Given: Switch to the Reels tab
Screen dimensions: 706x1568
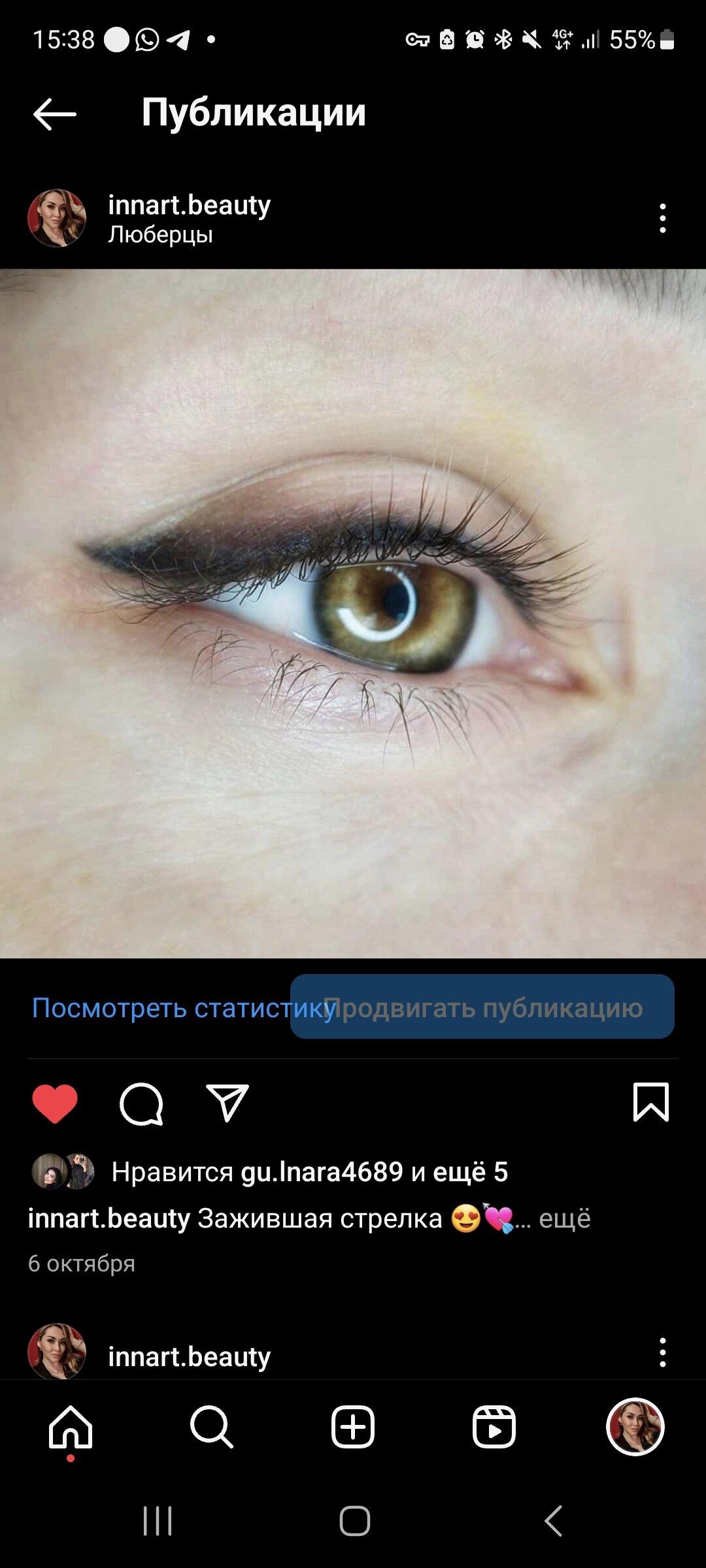Looking at the screenshot, I should (494, 1427).
